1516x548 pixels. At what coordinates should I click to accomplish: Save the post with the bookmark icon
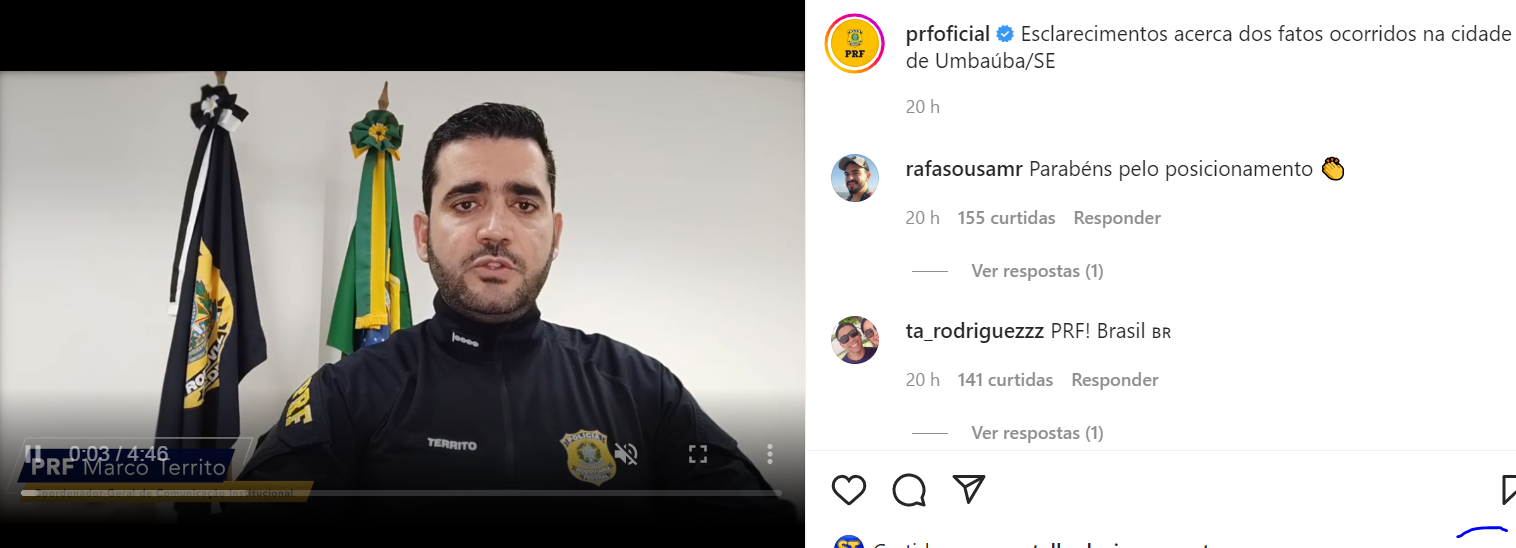[1508, 490]
